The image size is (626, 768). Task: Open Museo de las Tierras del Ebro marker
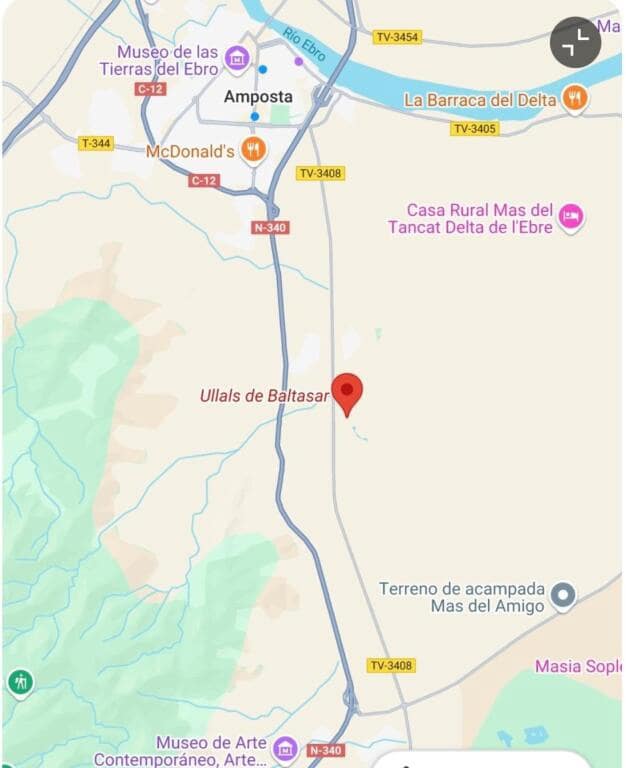click(x=237, y=59)
